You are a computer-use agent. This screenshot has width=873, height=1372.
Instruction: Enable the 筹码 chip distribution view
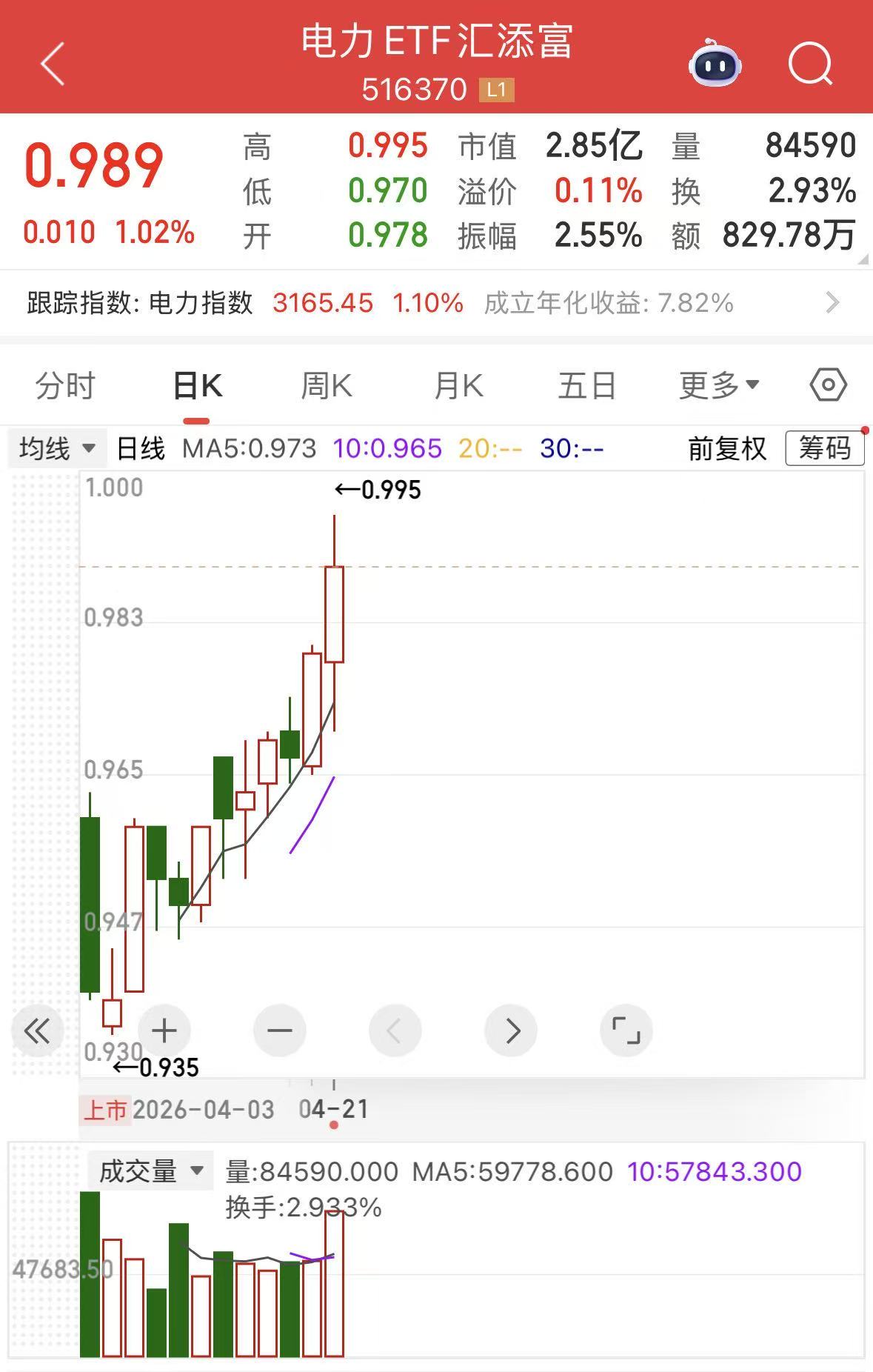click(x=825, y=447)
